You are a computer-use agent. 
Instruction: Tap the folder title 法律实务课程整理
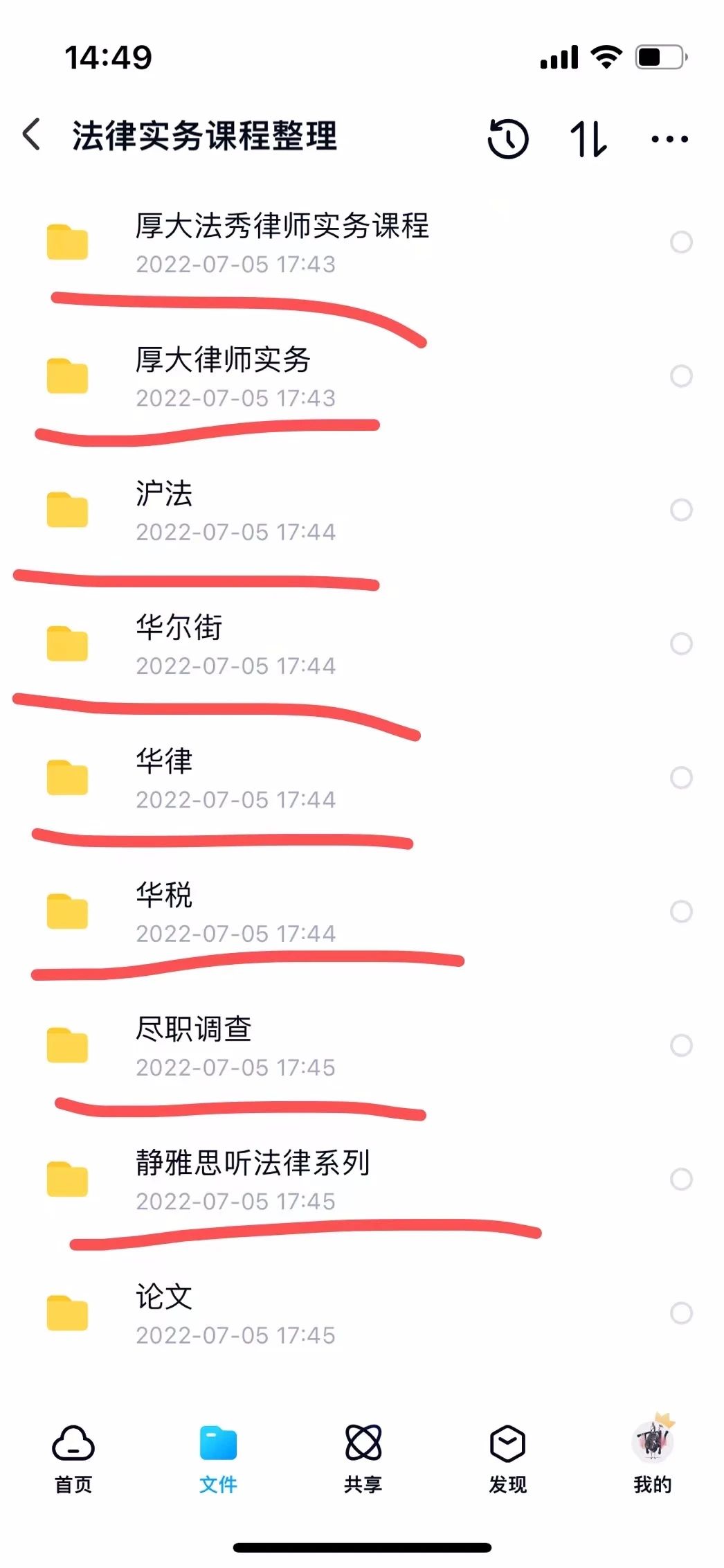206,136
